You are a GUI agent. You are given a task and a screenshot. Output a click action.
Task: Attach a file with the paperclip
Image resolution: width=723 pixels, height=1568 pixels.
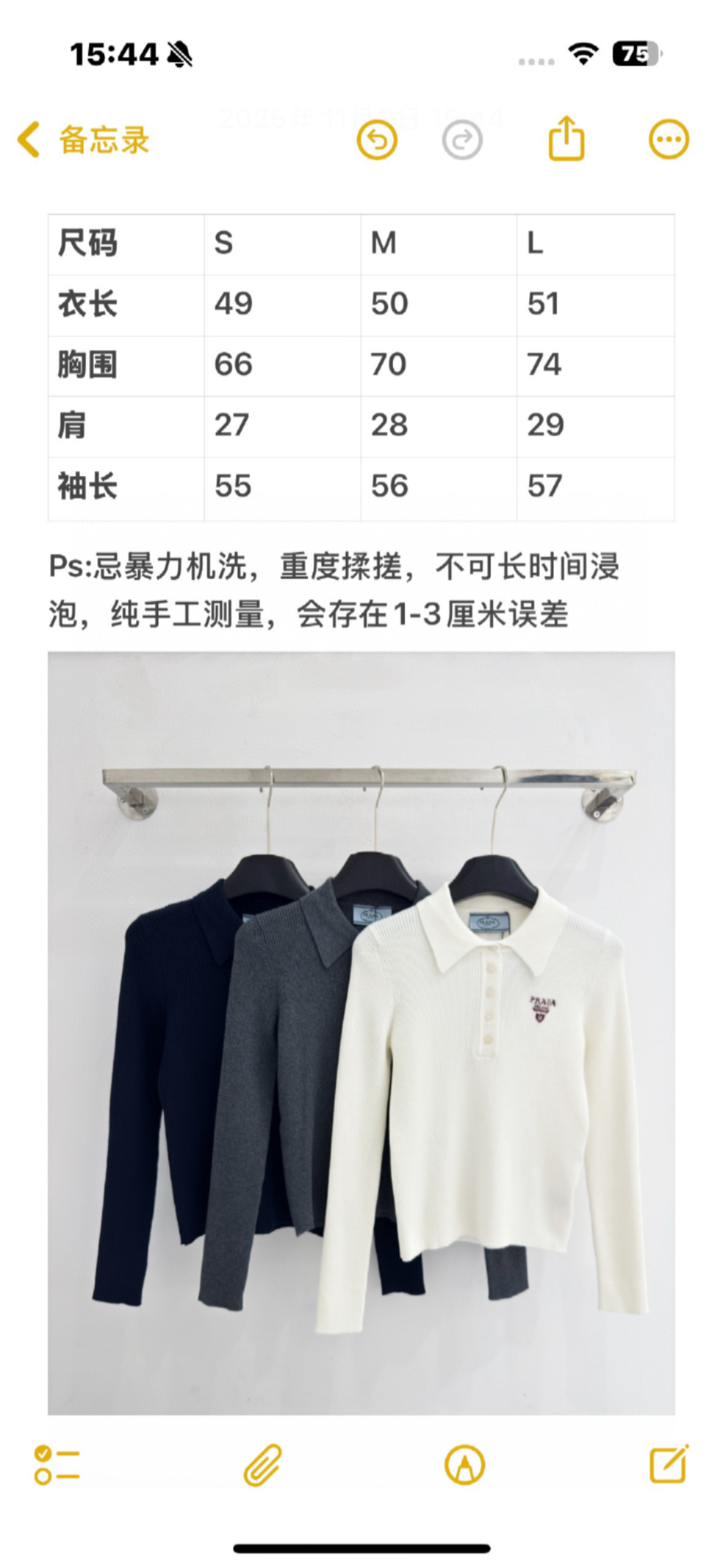tap(262, 1464)
